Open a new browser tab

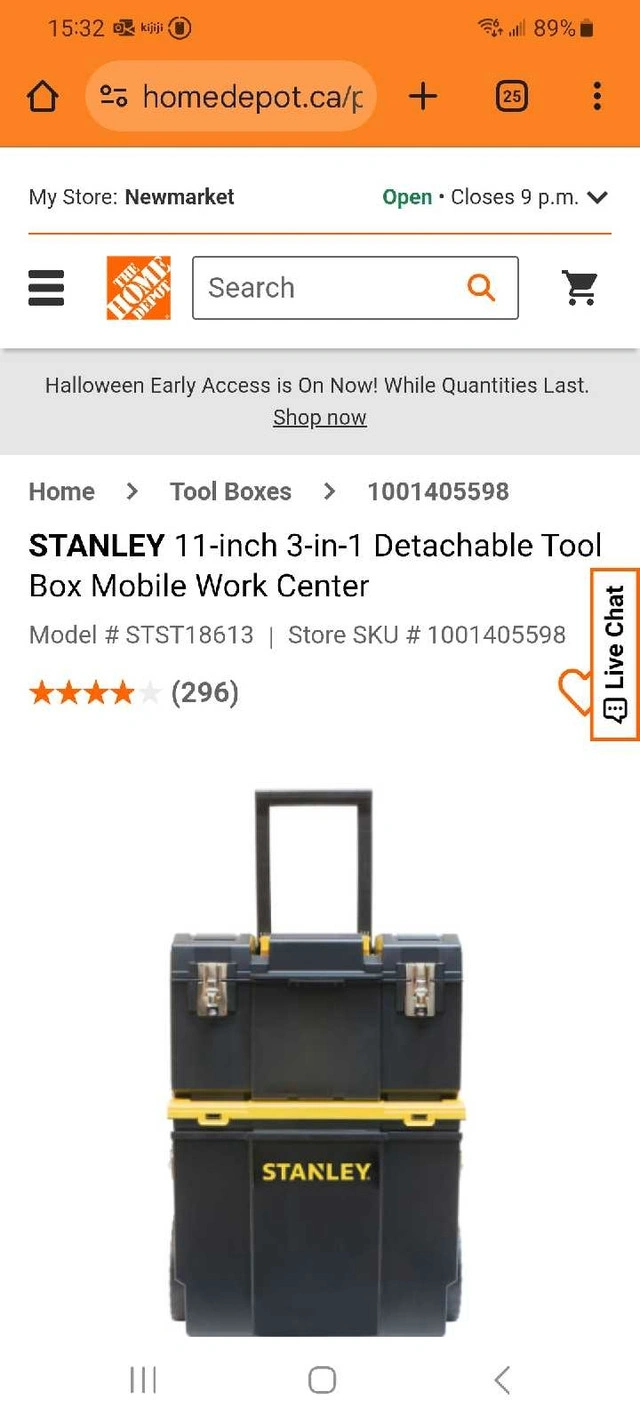point(423,96)
